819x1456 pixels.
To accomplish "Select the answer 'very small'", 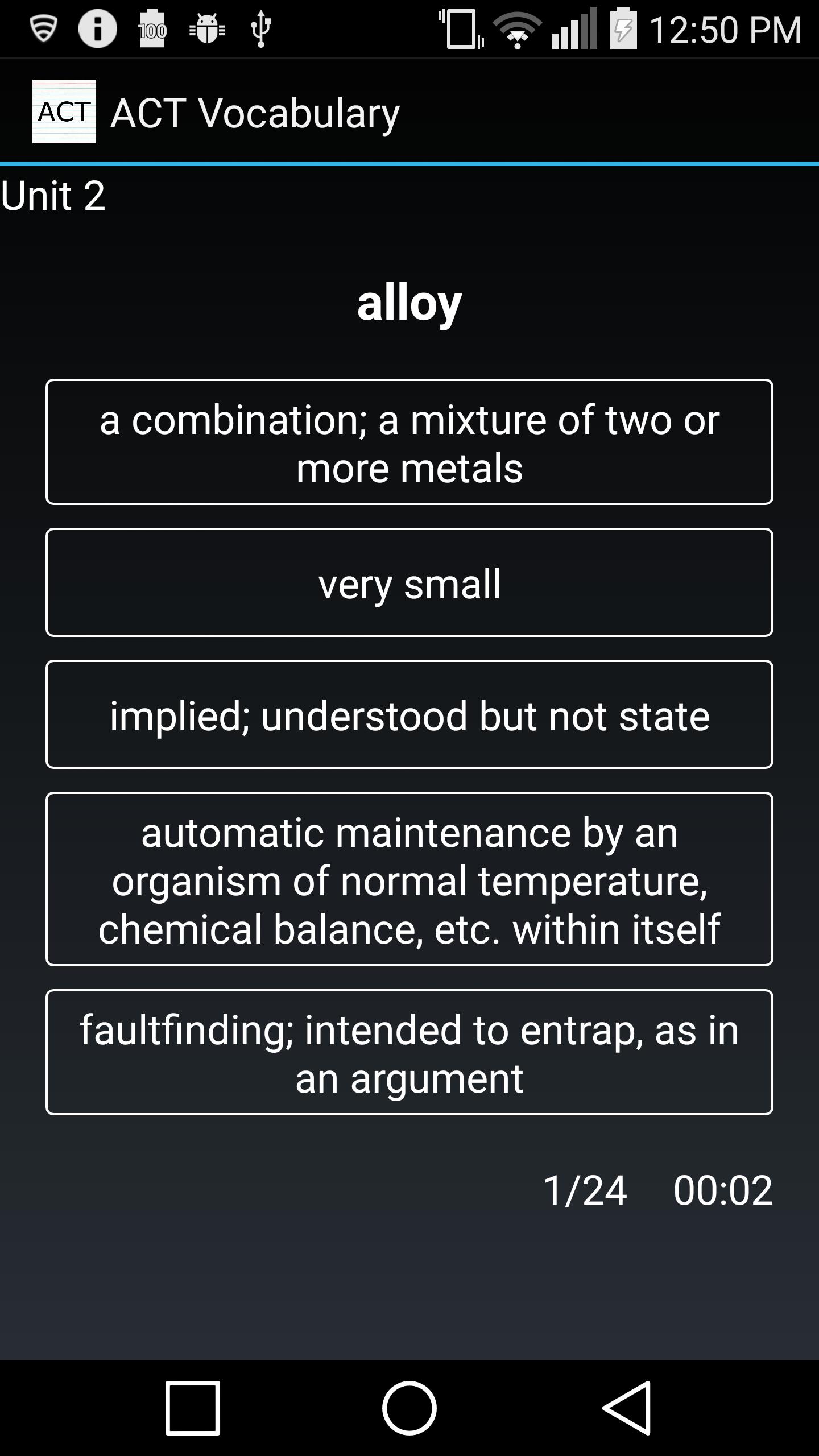I will coord(409,582).
